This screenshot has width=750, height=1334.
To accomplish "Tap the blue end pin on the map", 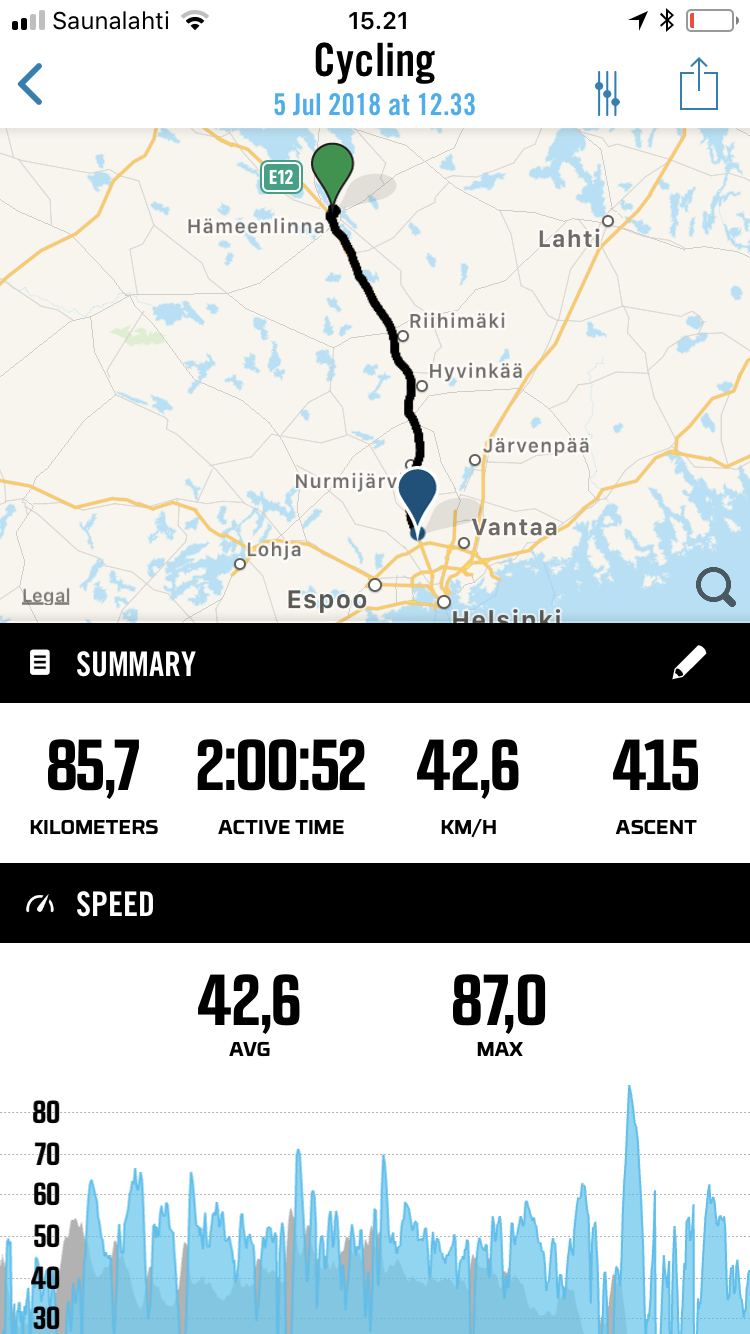I will 417,496.
